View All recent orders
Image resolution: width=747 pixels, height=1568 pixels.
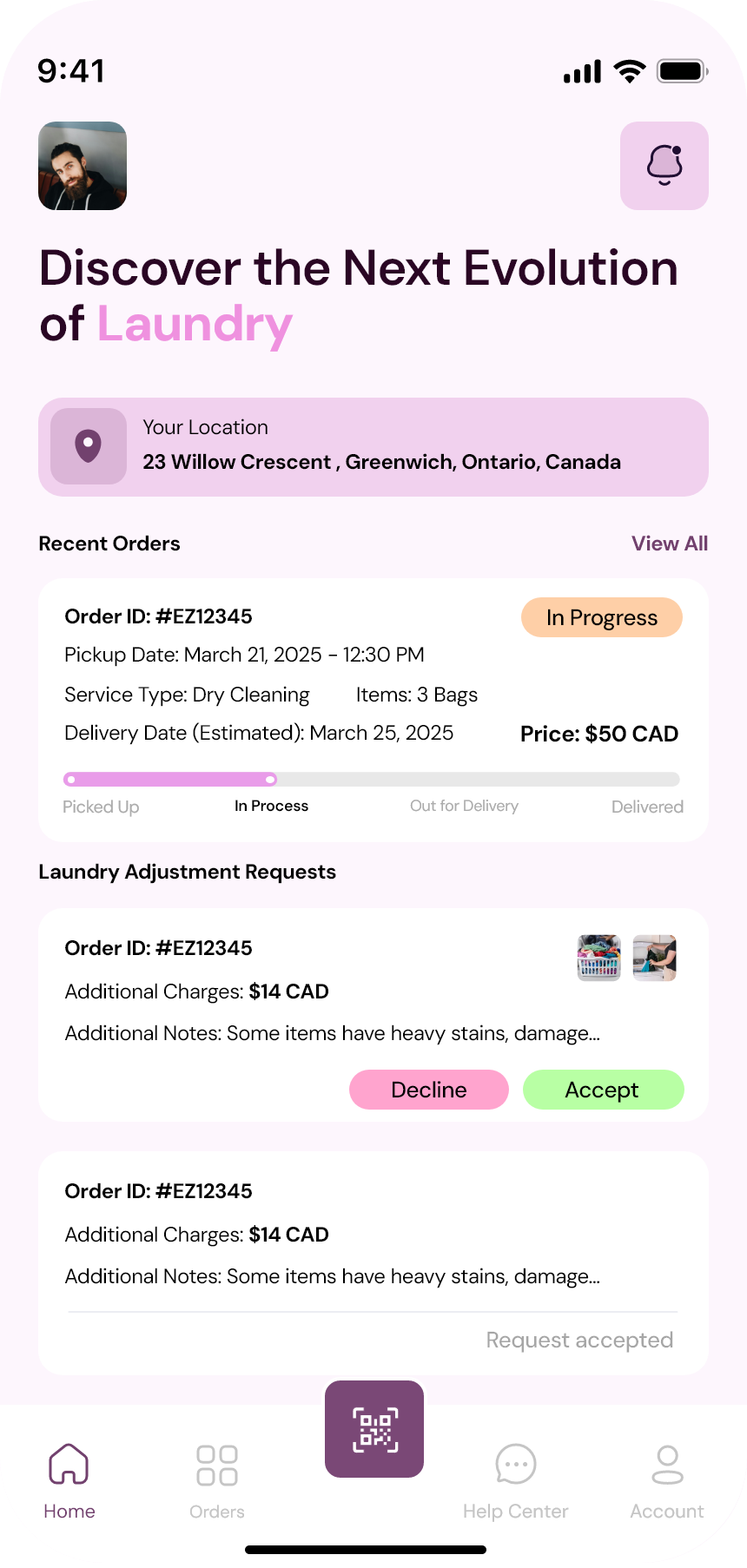click(669, 544)
